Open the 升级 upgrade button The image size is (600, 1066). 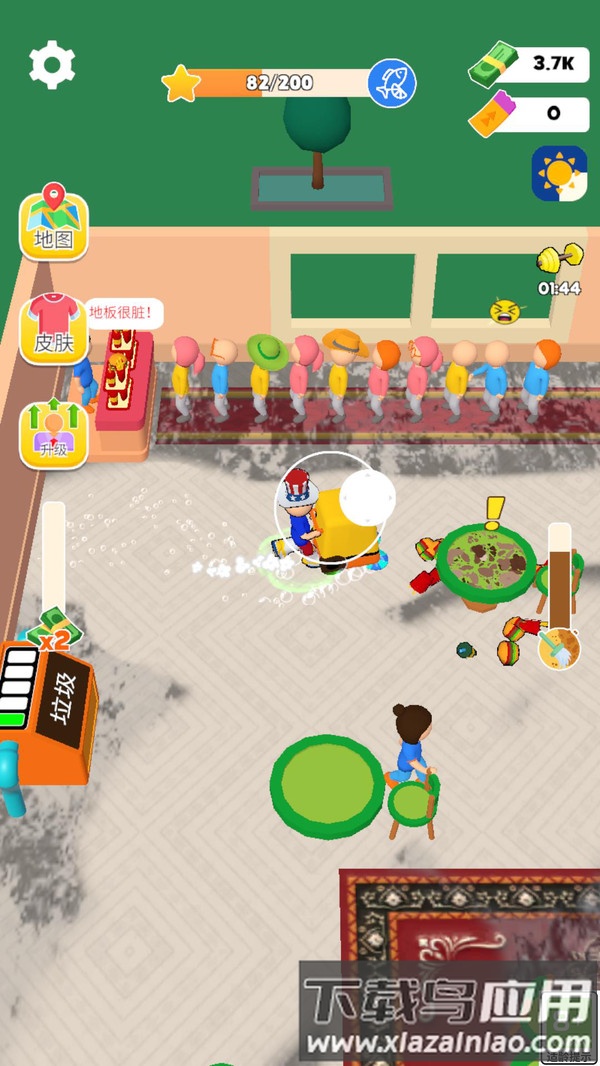pyautogui.click(x=54, y=434)
